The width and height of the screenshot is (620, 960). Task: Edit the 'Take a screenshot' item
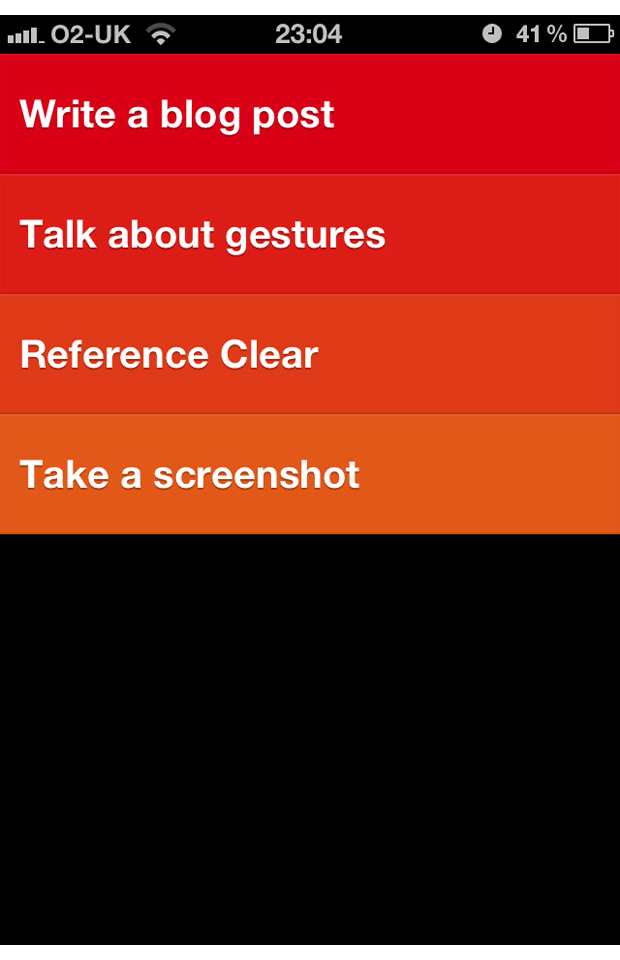coord(190,475)
